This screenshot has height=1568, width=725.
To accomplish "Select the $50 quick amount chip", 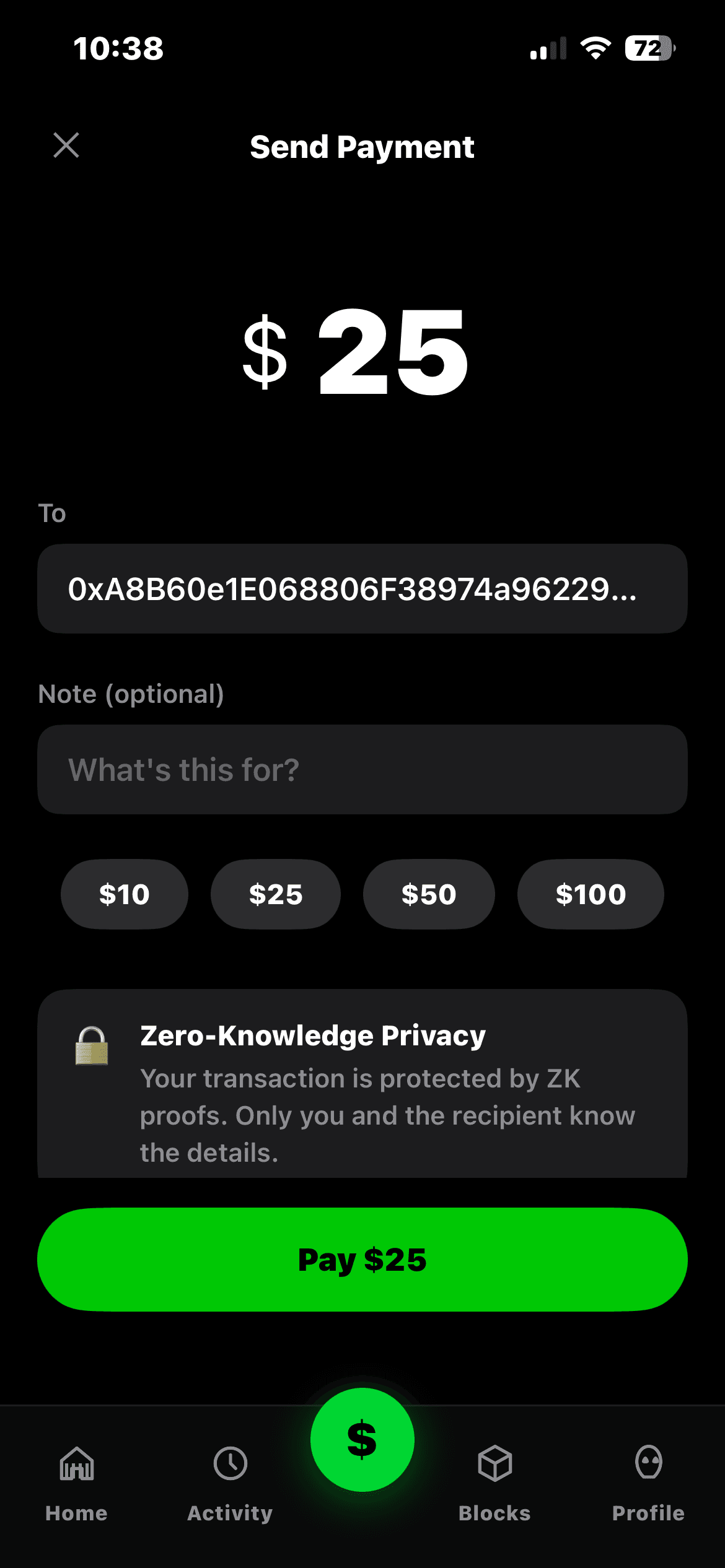I will click(429, 894).
